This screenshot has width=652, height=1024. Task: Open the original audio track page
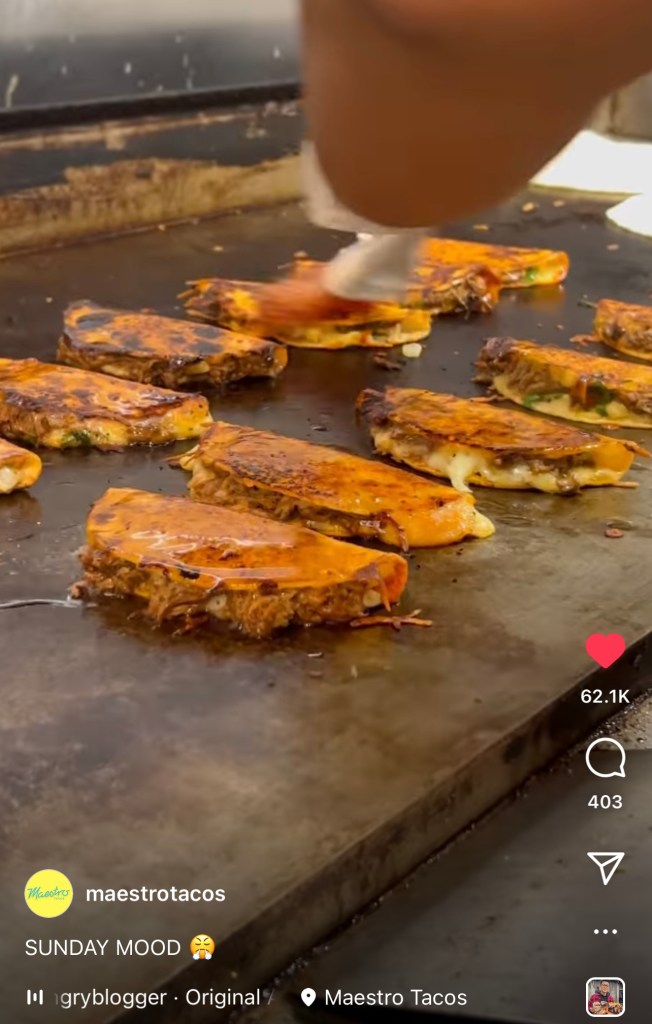(x=150, y=997)
